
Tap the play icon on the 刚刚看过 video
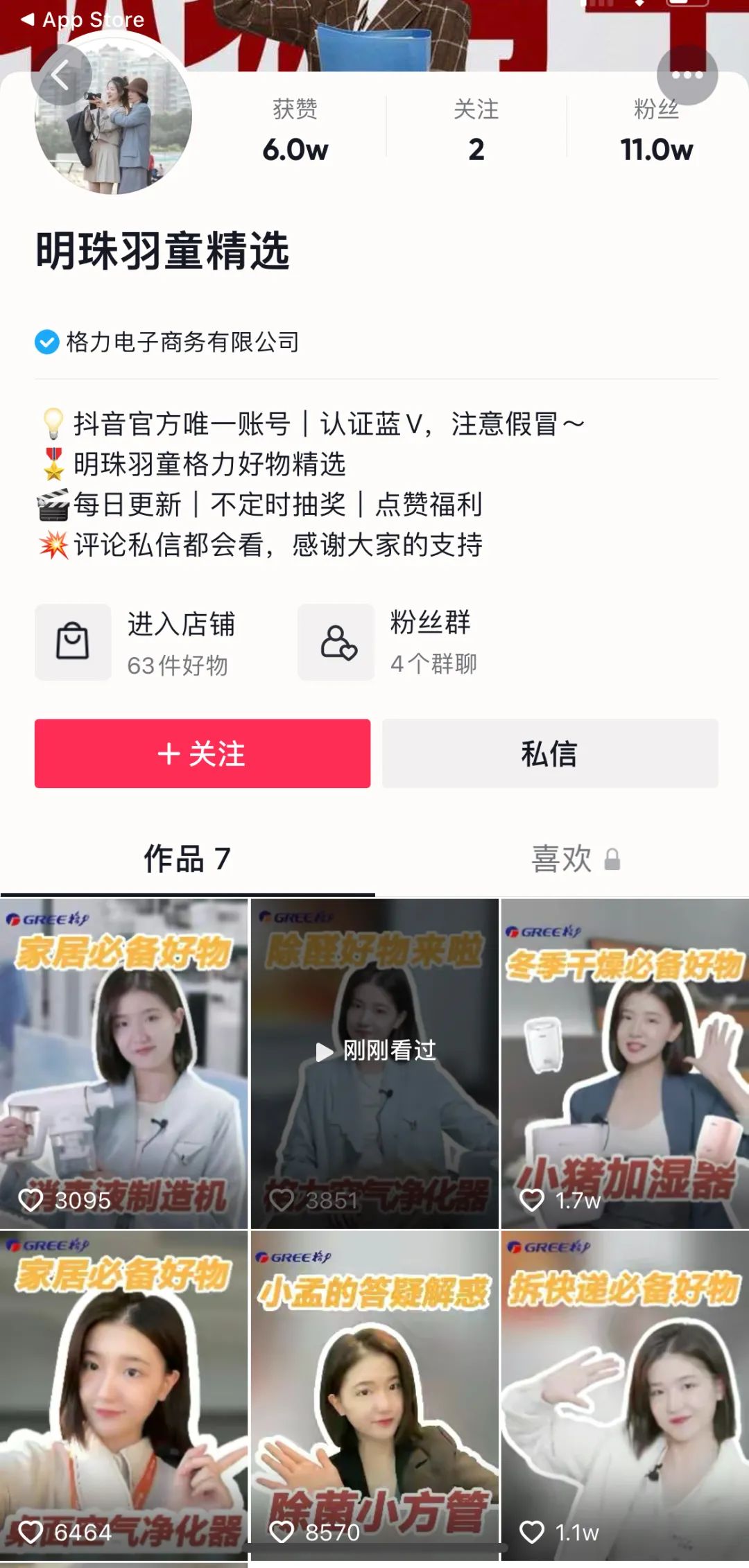pos(322,1052)
